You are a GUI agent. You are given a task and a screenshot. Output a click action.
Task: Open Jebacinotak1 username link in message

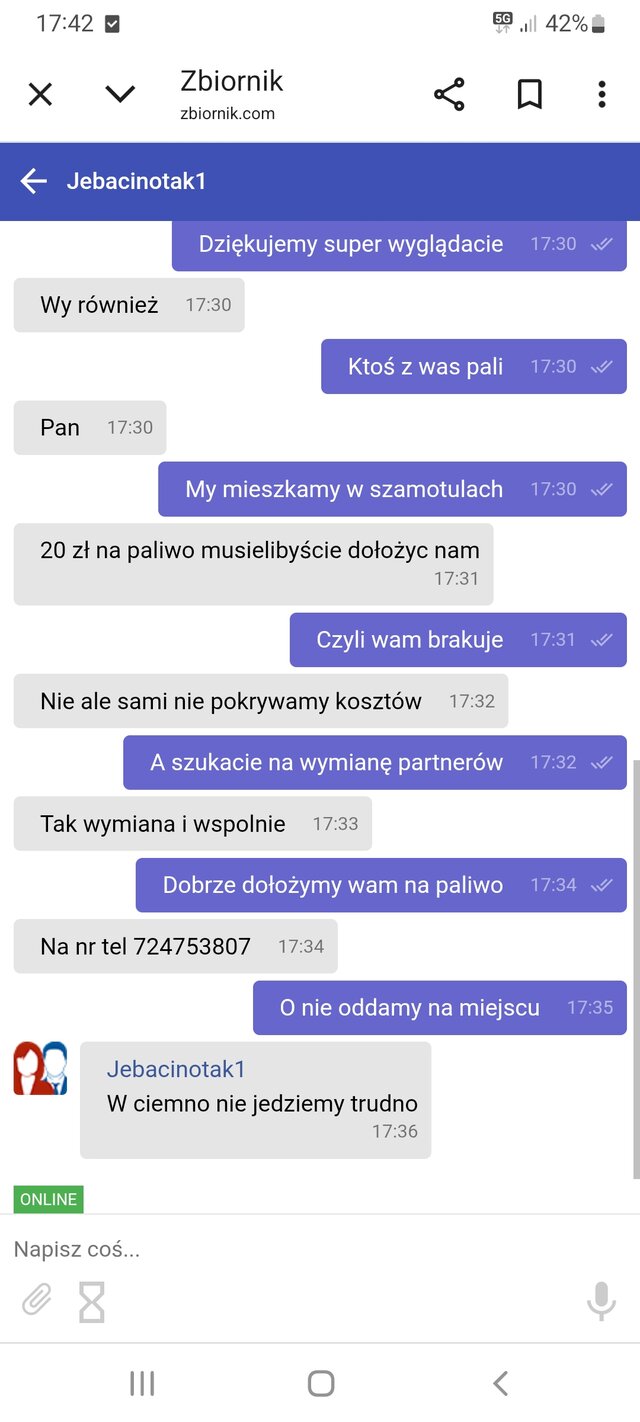pos(176,1069)
